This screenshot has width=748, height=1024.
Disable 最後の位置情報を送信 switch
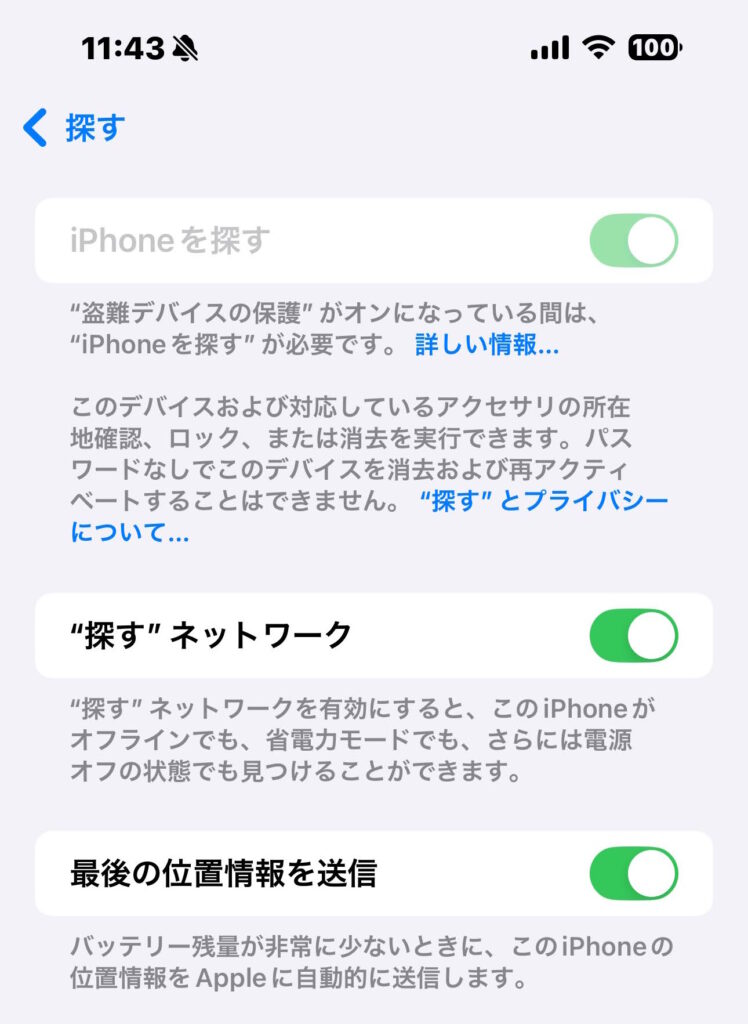click(633, 873)
